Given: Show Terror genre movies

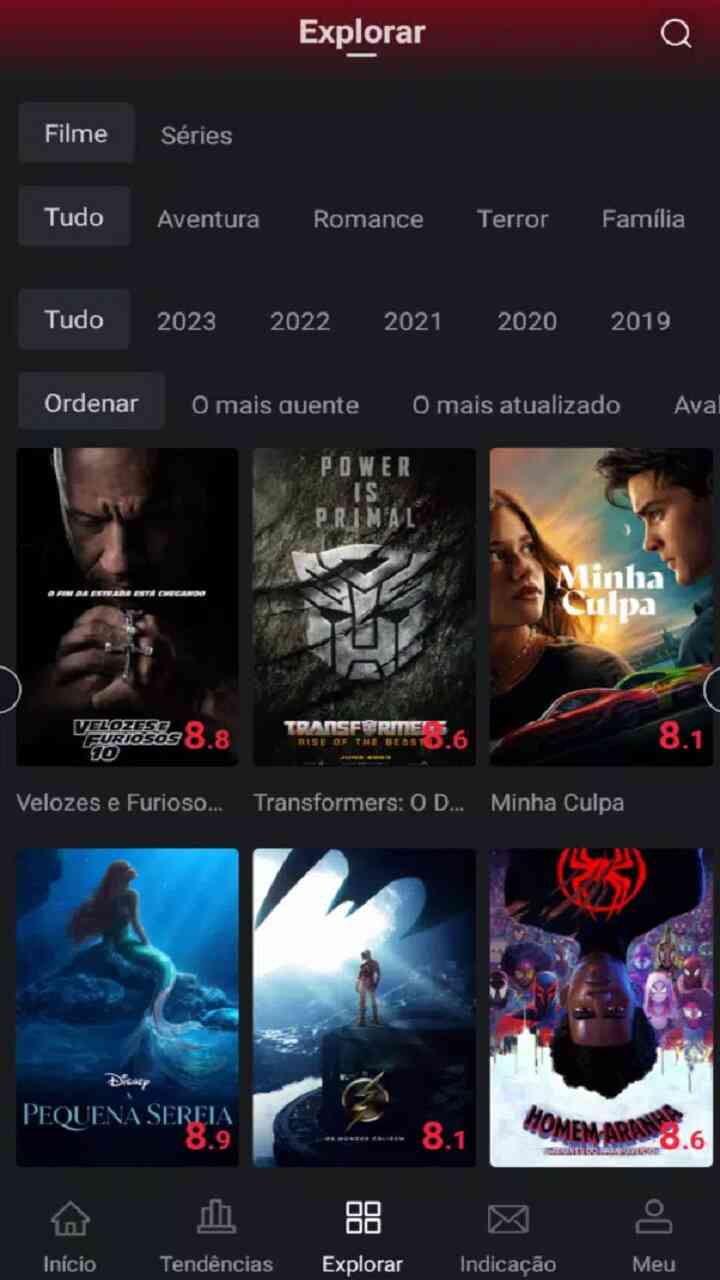Looking at the screenshot, I should click(512, 219).
